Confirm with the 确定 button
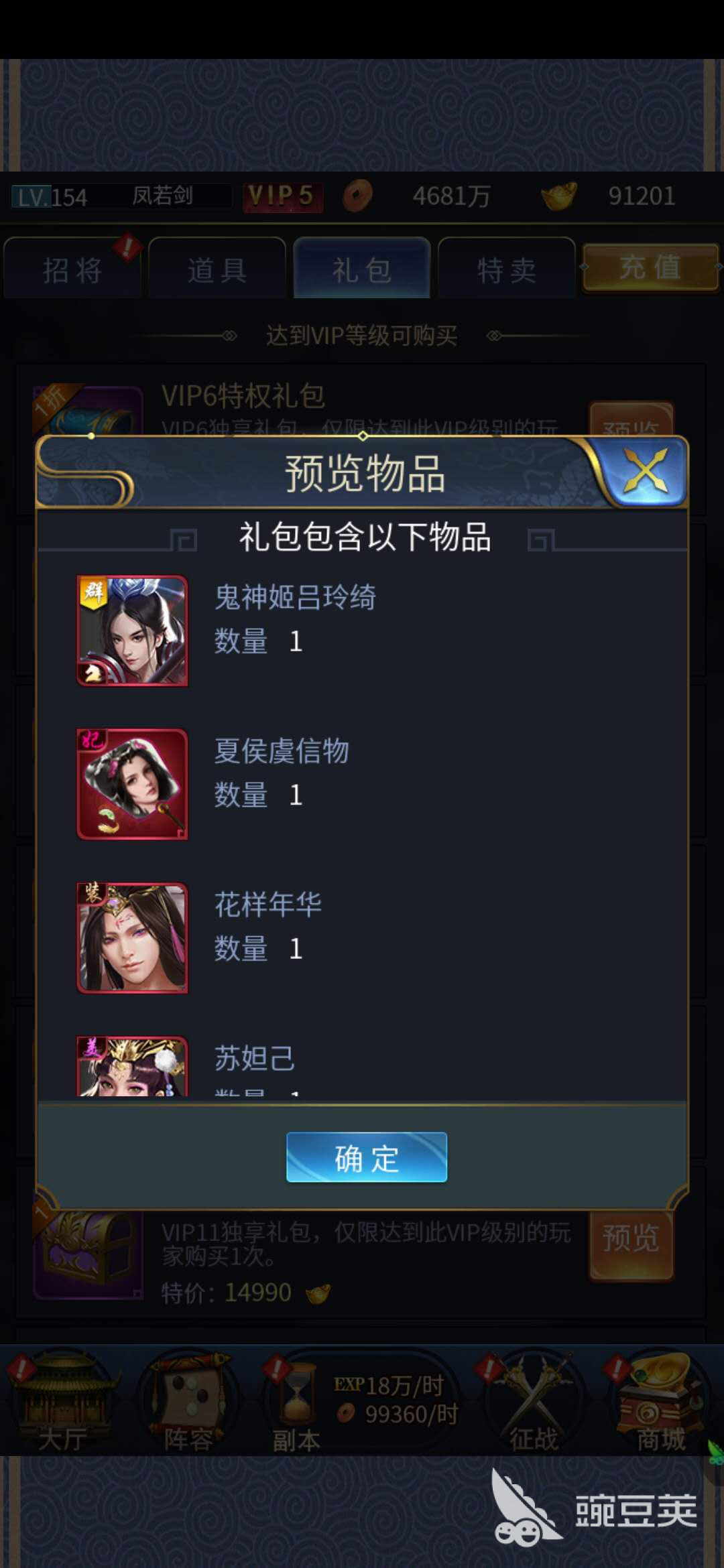 [x=366, y=1157]
